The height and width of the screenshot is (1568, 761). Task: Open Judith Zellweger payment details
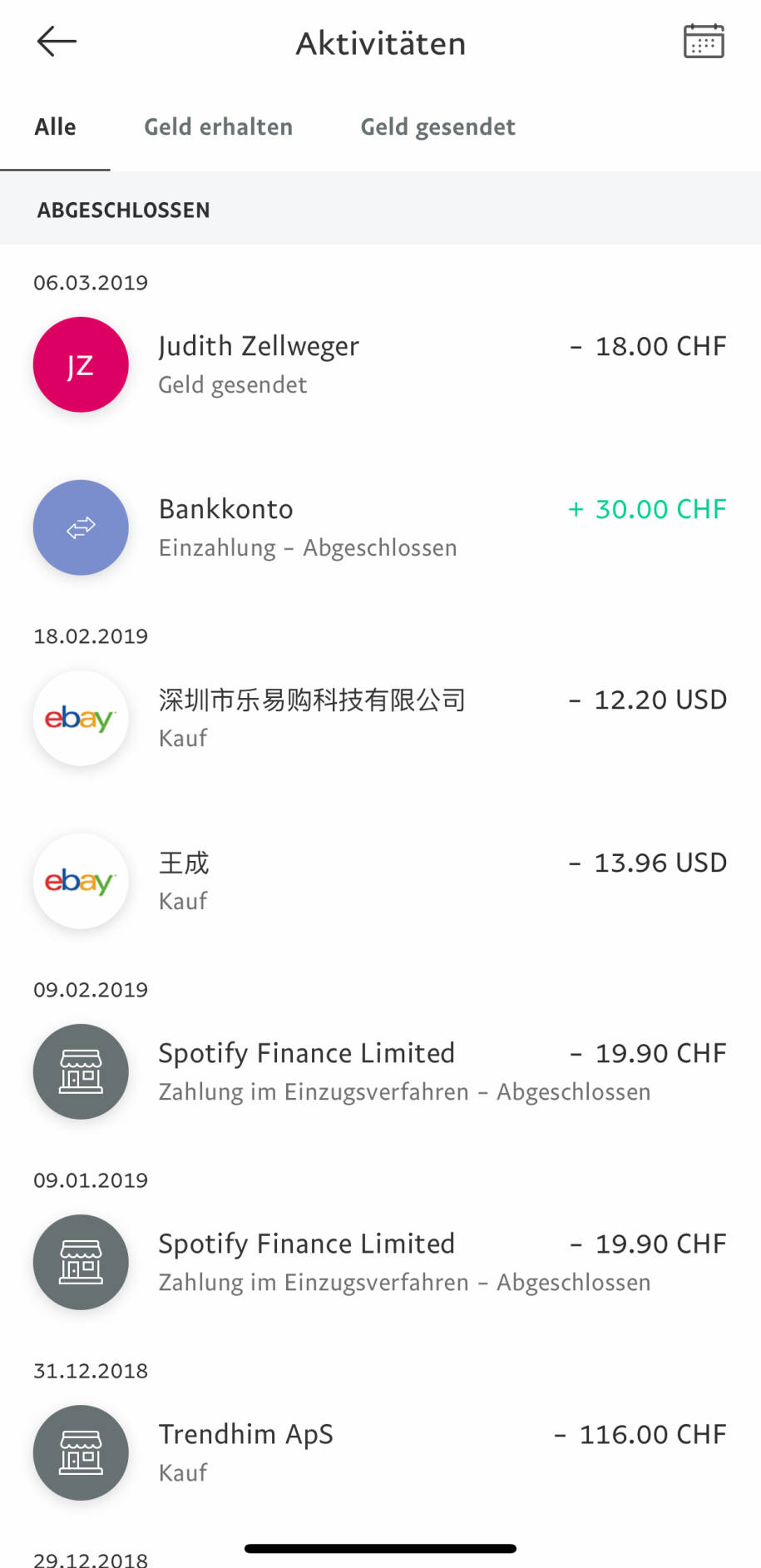click(380, 364)
